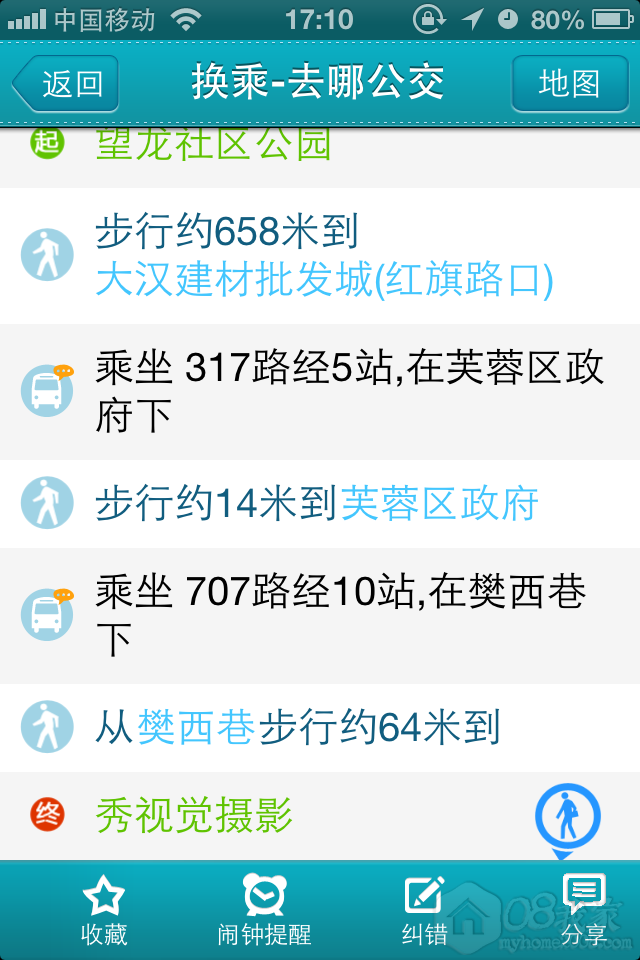Tap the blue walking location marker
This screenshot has height=960, width=640.
pyautogui.click(x=568, y=817)
